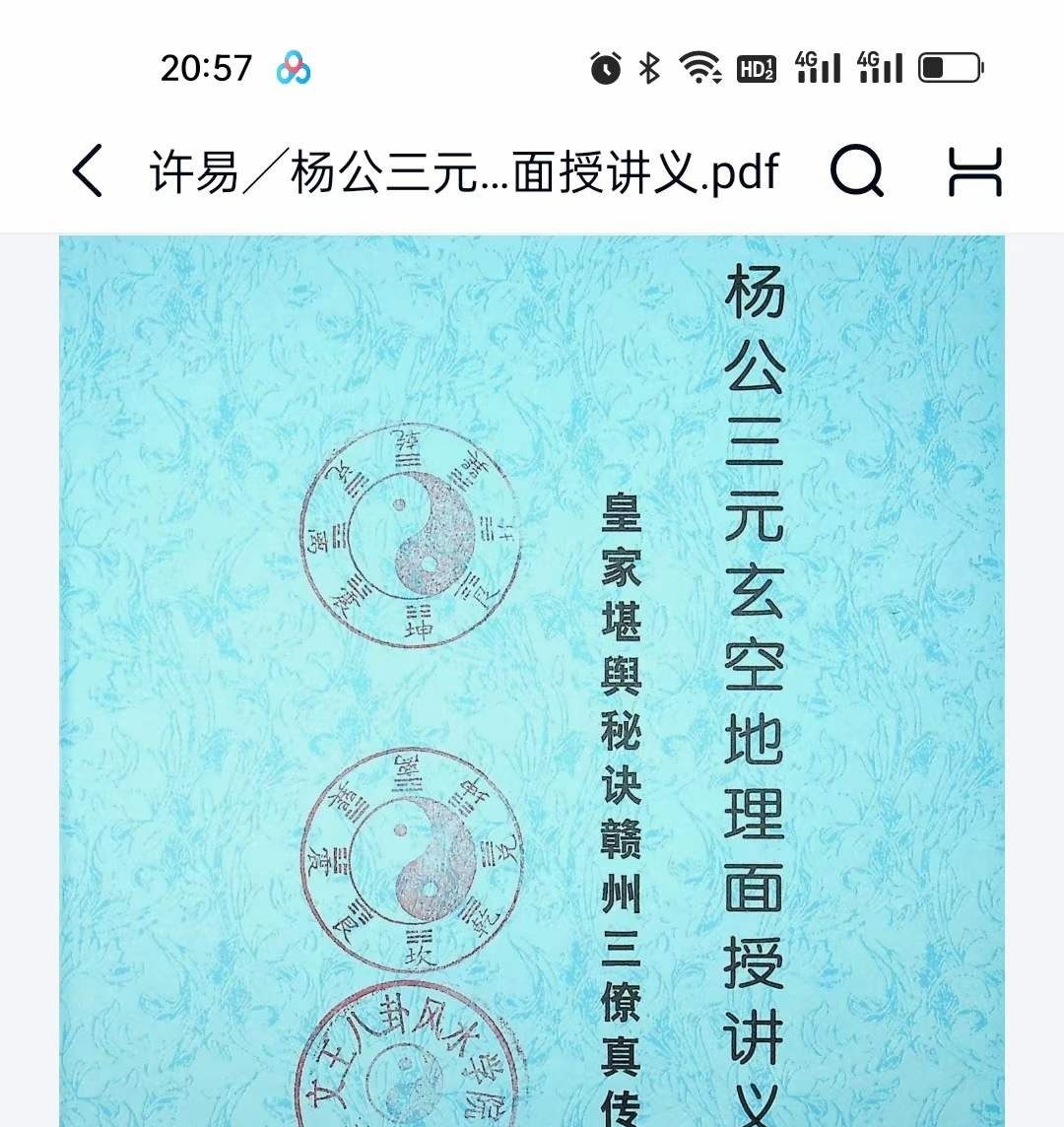The image size is (1064, 1127).
Task: Go back from the PDF viewer
Action: pyautogui.click(x=87, y=171)
